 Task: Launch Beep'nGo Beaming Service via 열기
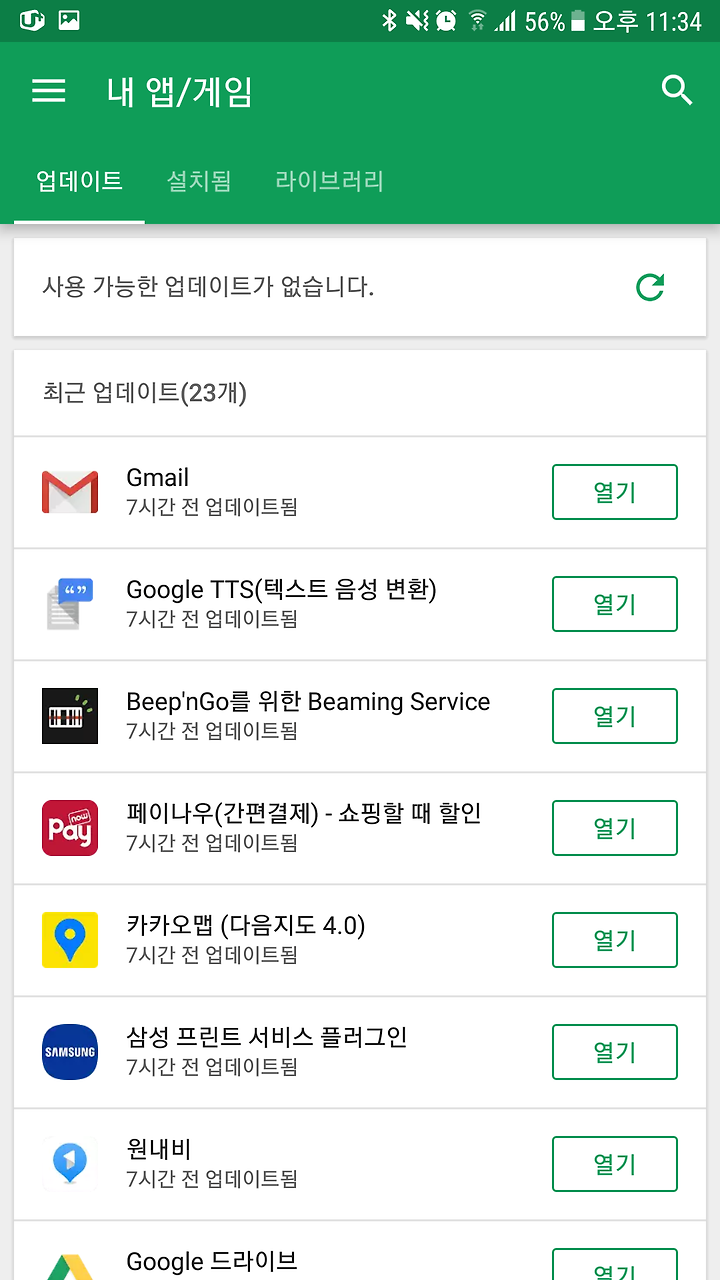pyautogui.click(x=615, y=716)
